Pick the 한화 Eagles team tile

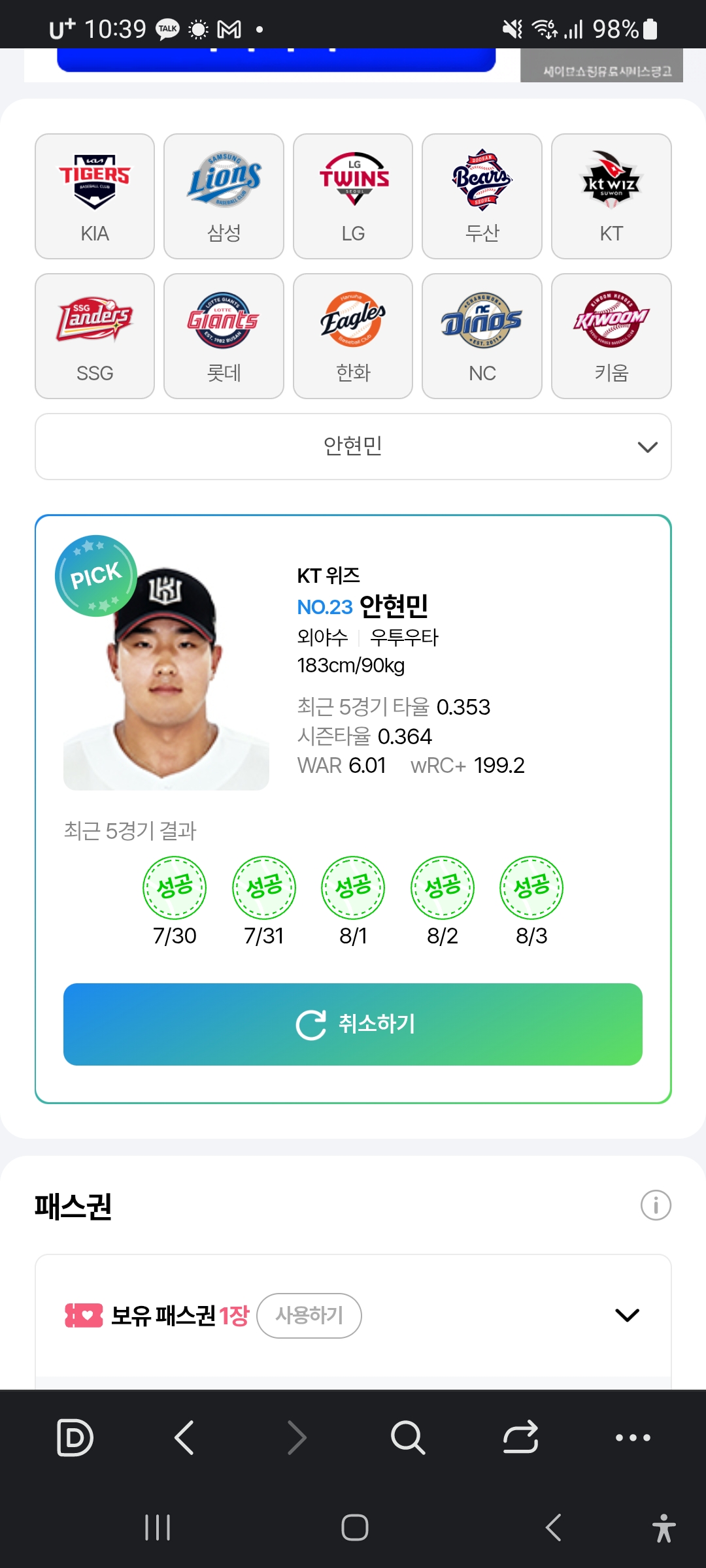[353, 336]
